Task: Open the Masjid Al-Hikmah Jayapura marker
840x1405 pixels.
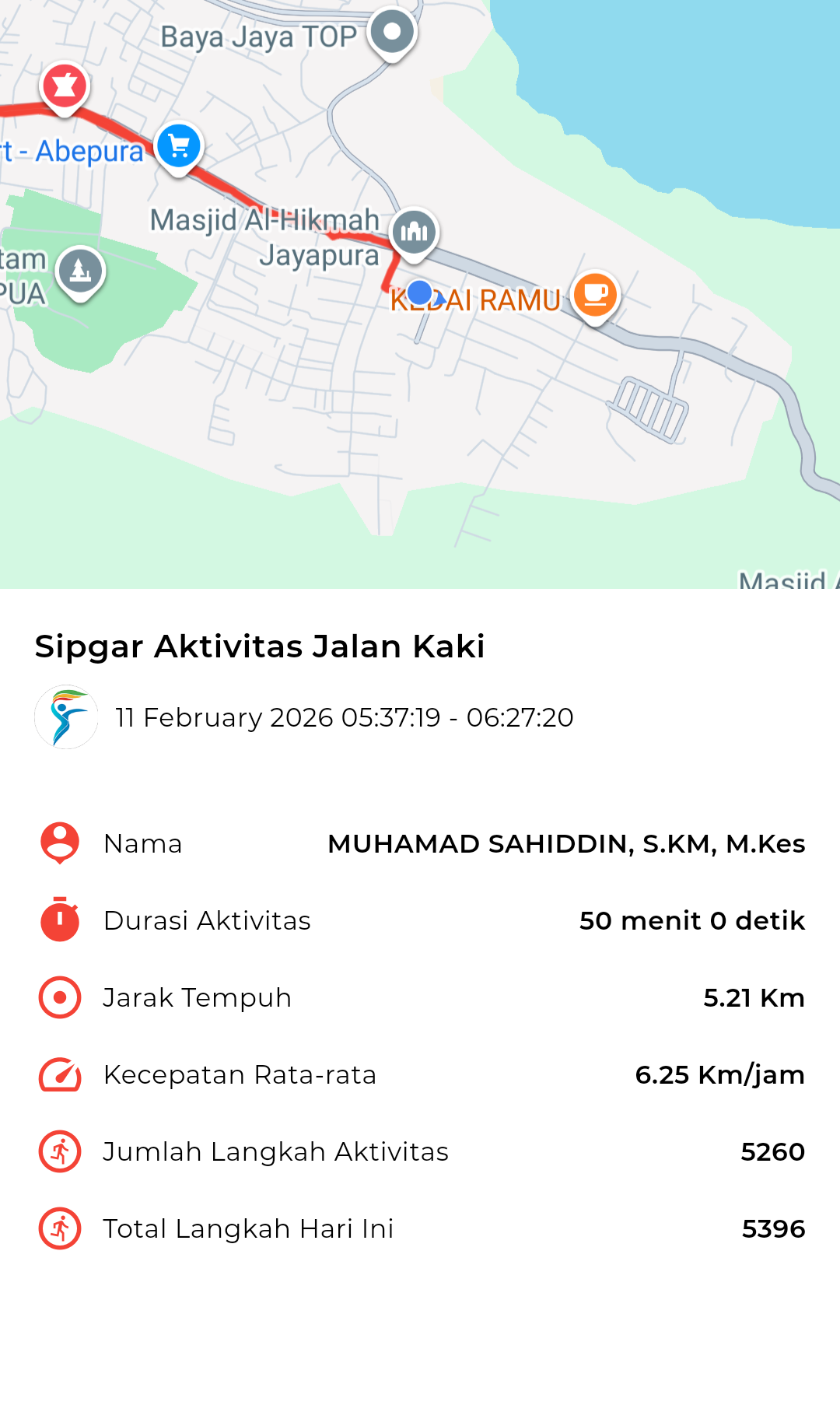Action: point(415,232)
